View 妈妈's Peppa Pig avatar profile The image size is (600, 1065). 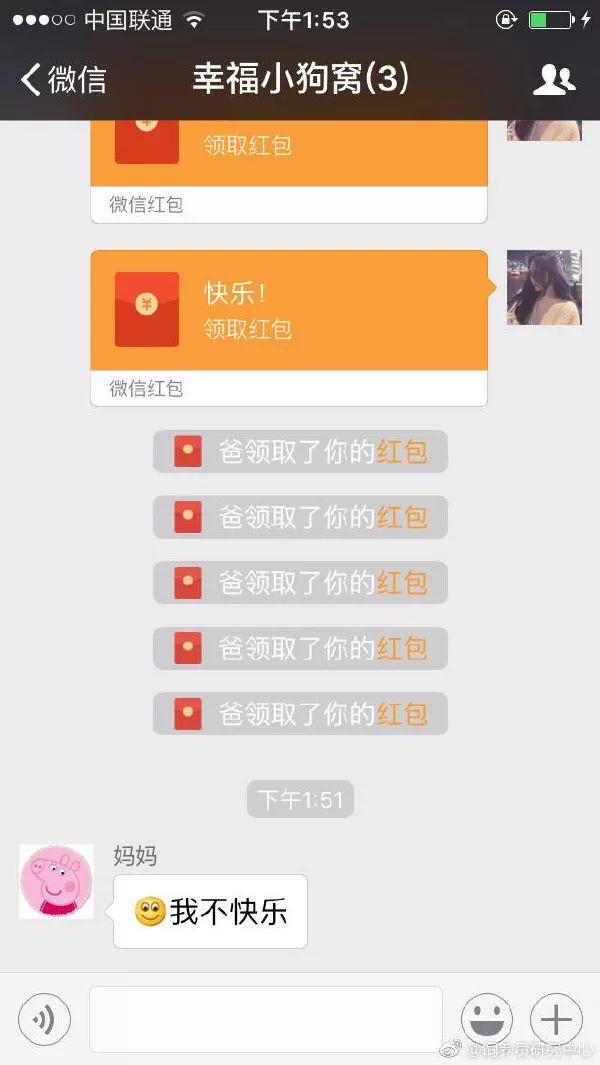coord(56,881)
